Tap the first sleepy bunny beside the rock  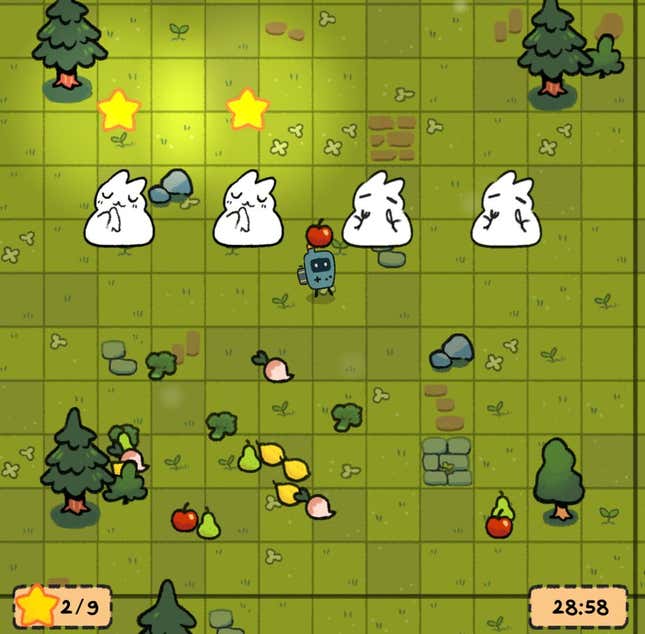pos(119,210)
